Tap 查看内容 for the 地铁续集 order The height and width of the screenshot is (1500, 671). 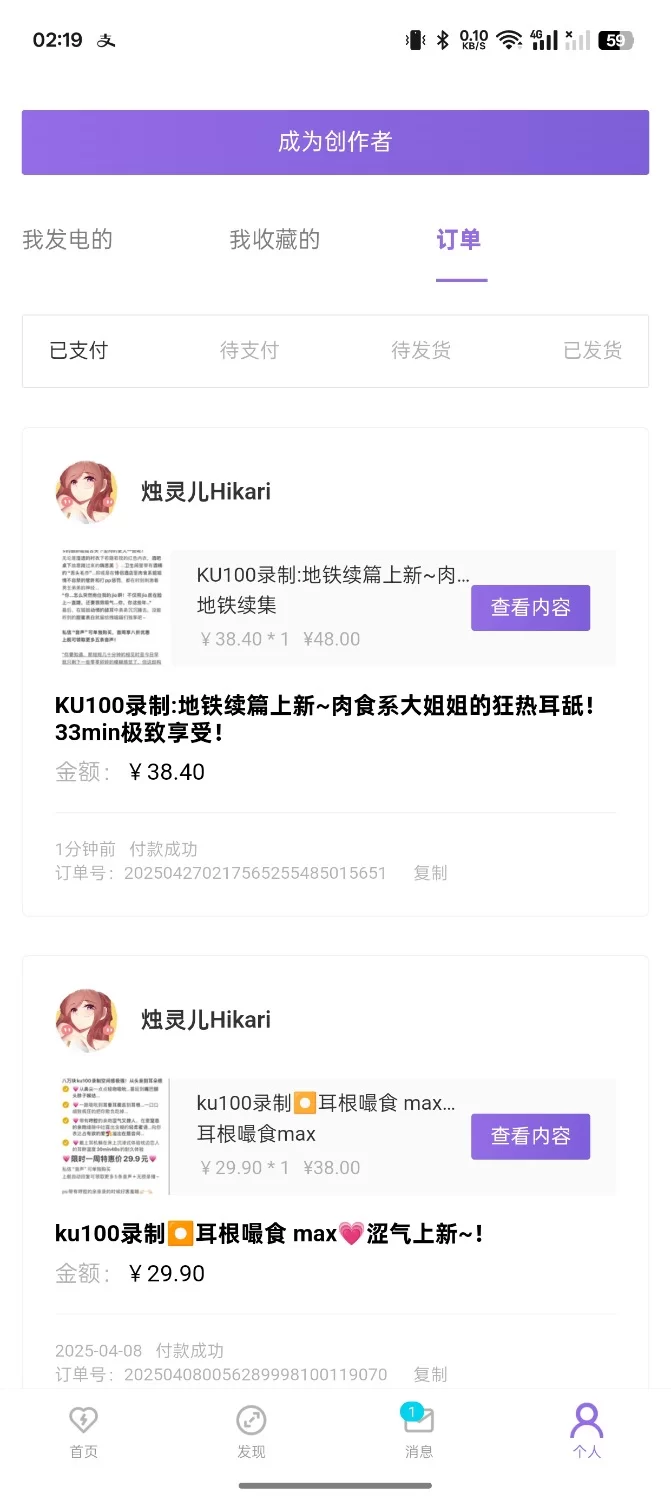tap(530, 608)
